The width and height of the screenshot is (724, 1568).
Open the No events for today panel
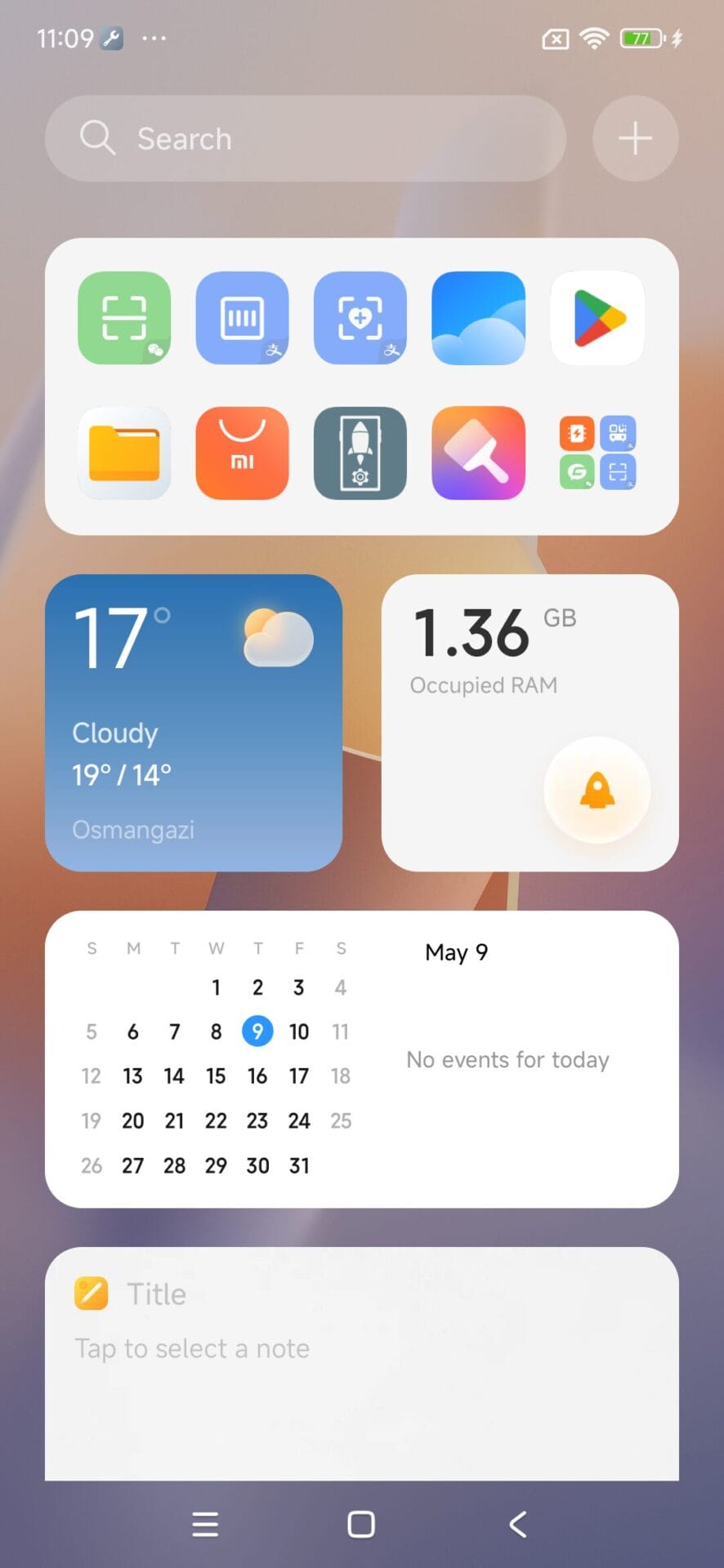click(507, 1059)
